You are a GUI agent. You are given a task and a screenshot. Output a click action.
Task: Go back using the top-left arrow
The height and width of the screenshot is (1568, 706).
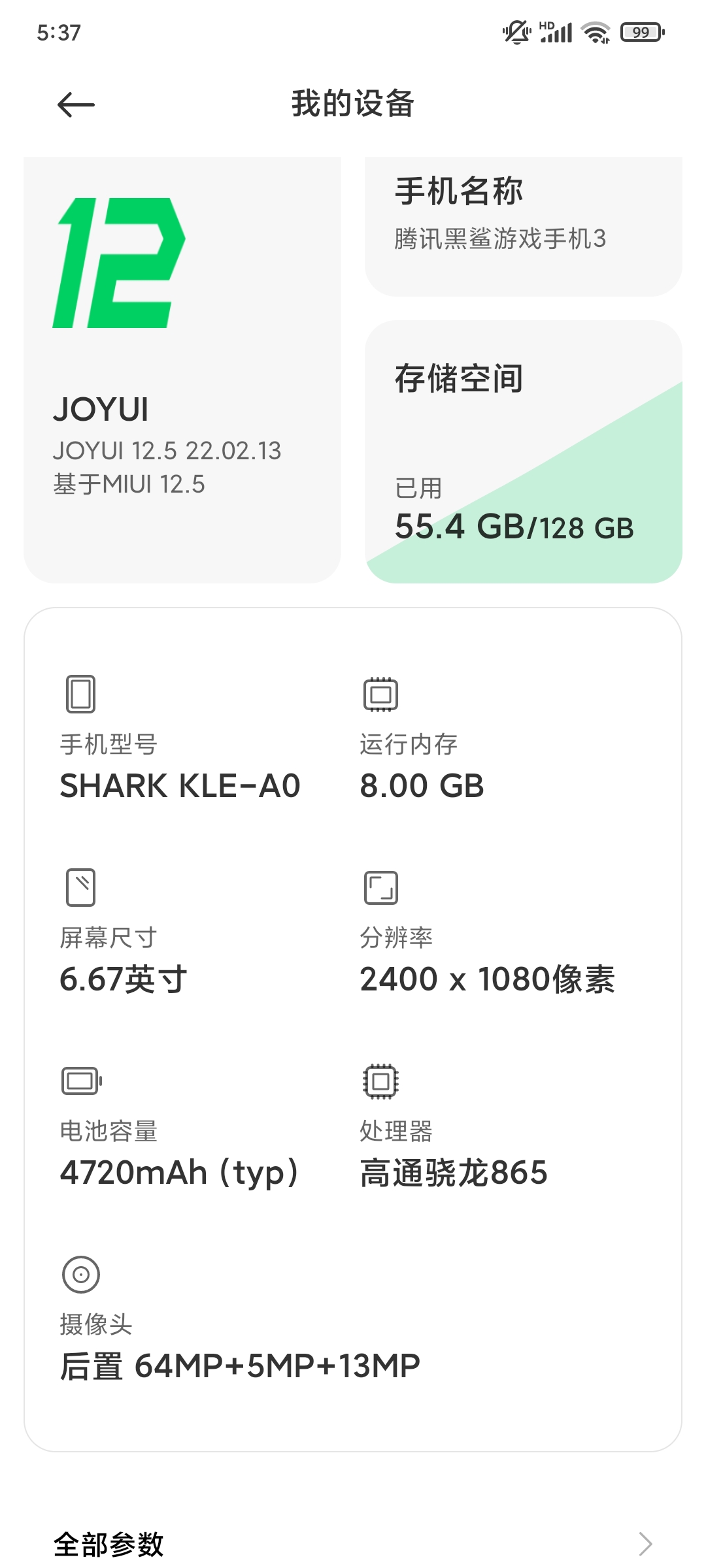coord(76,105)
